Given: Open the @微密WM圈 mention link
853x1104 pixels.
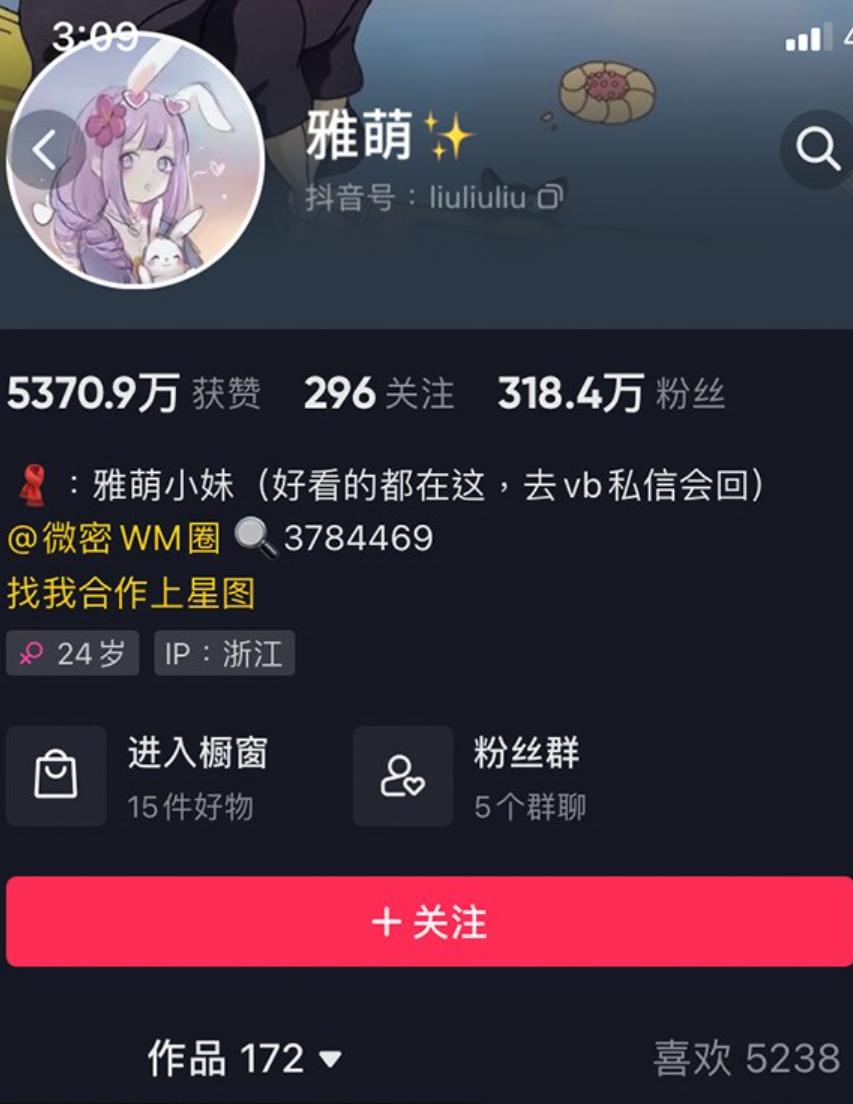Looking at the screenshot, I should point(114,539).
